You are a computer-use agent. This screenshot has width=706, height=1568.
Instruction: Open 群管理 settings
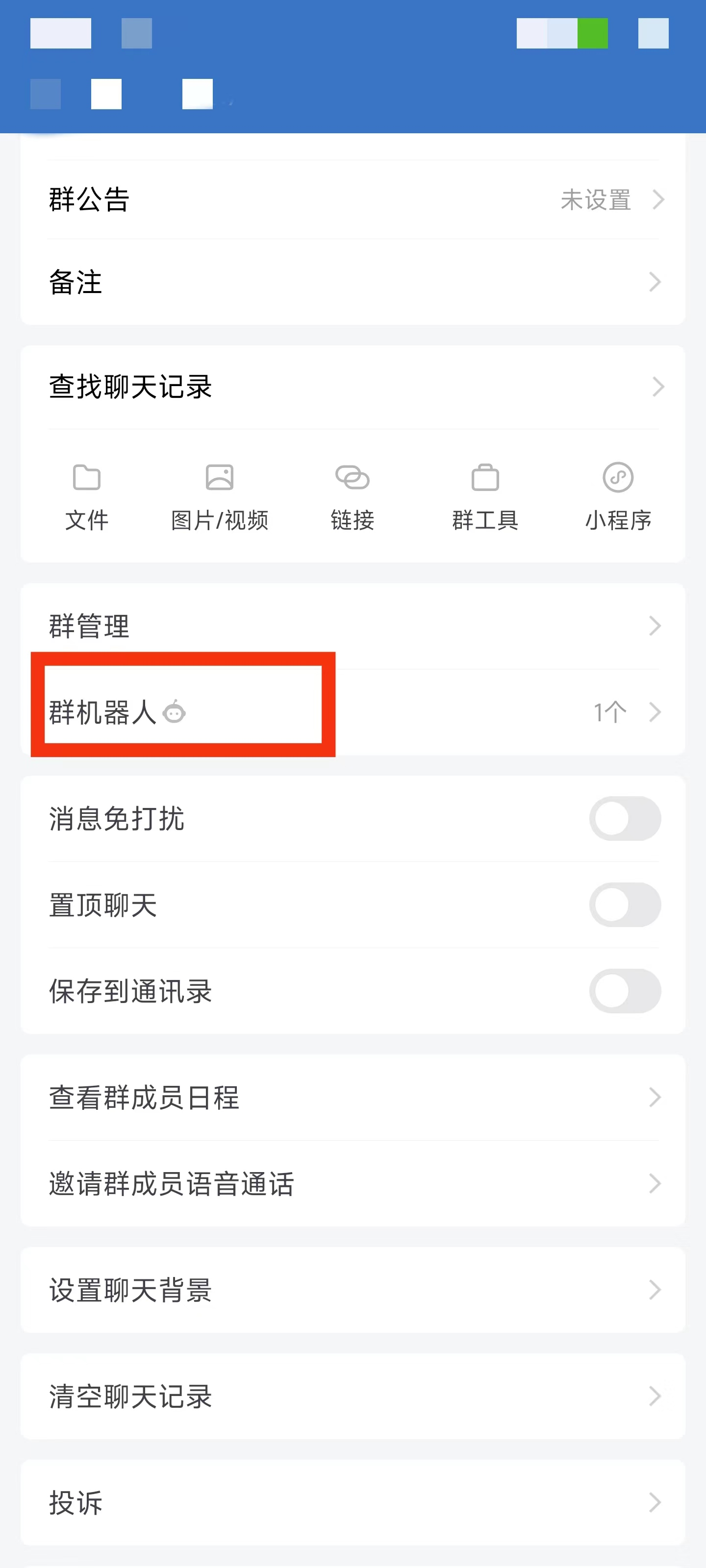[353, 626]
